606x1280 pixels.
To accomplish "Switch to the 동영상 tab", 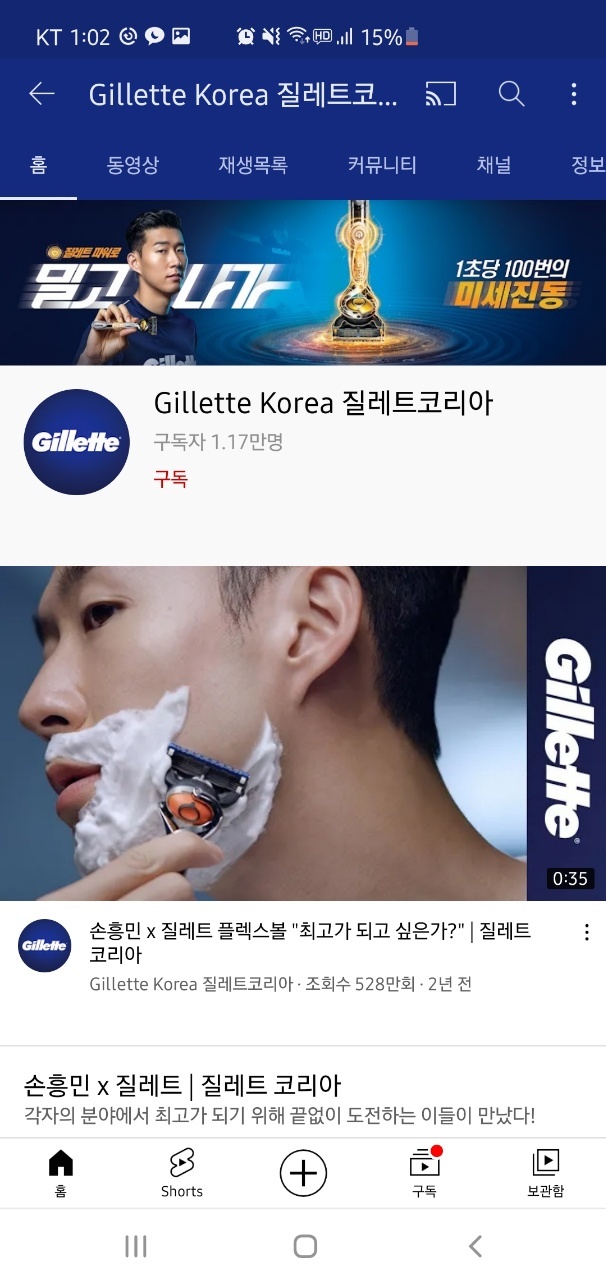I will 133,165.
